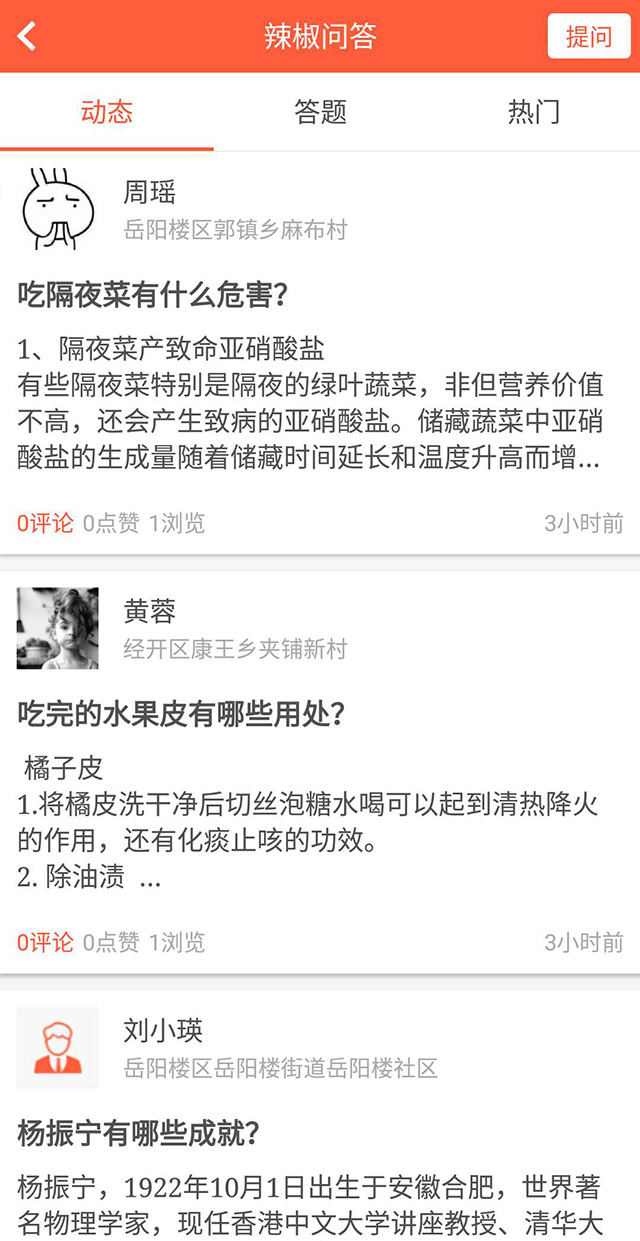This screenshot has width=640, height=1241.
Task: Open the question 吃隔夜菜有什么危害?
Action: coord(153,295)
